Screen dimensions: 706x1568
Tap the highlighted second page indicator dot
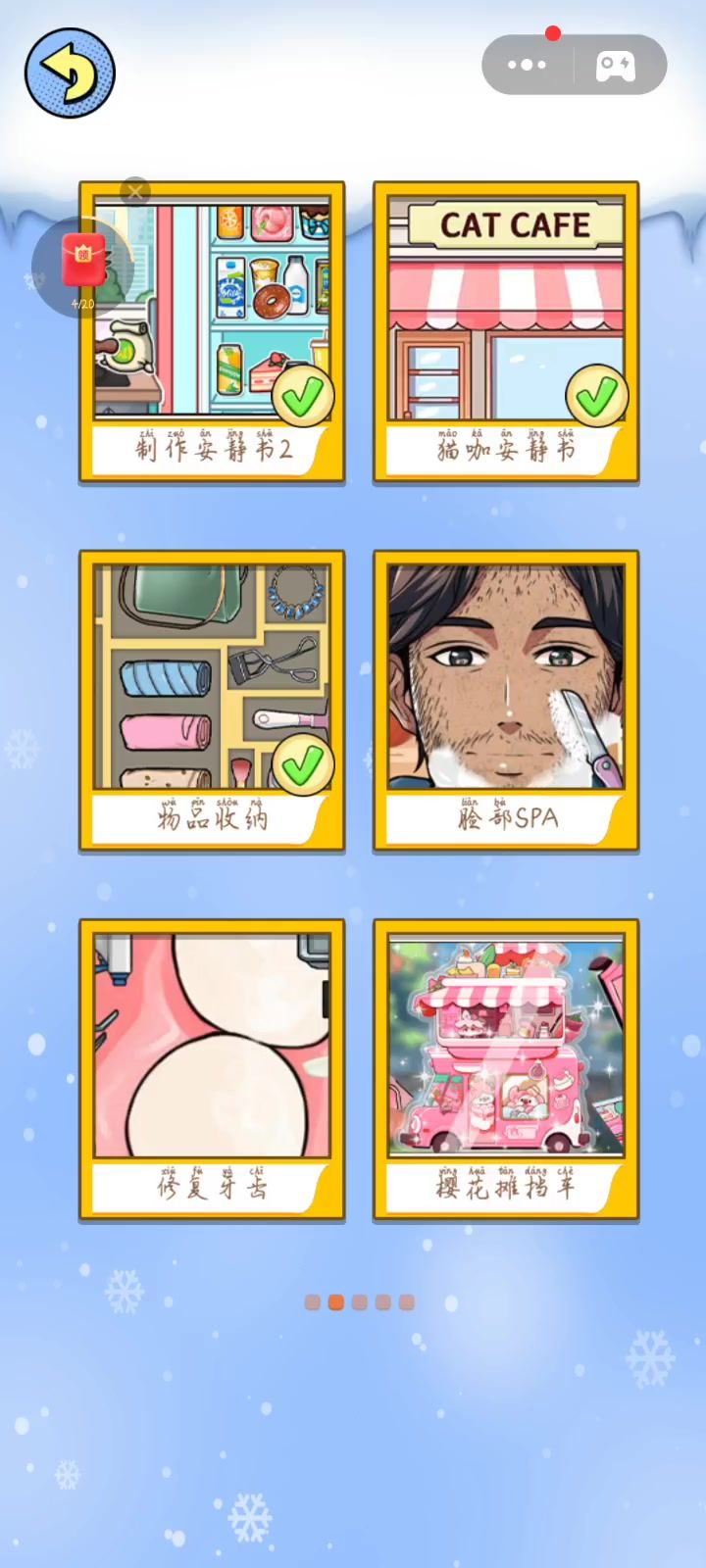coord(336,1302)
